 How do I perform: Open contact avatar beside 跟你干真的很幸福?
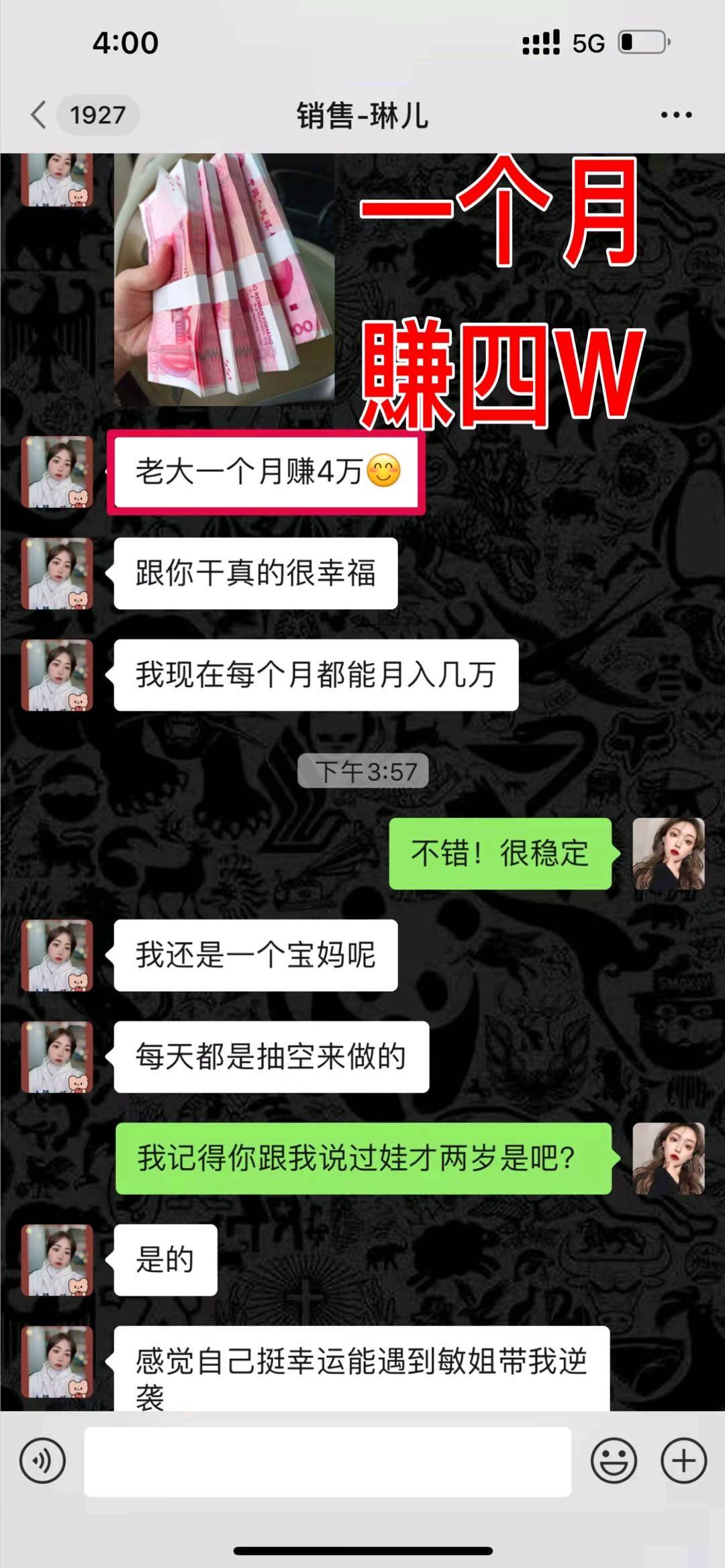click(x=57, y=574)
